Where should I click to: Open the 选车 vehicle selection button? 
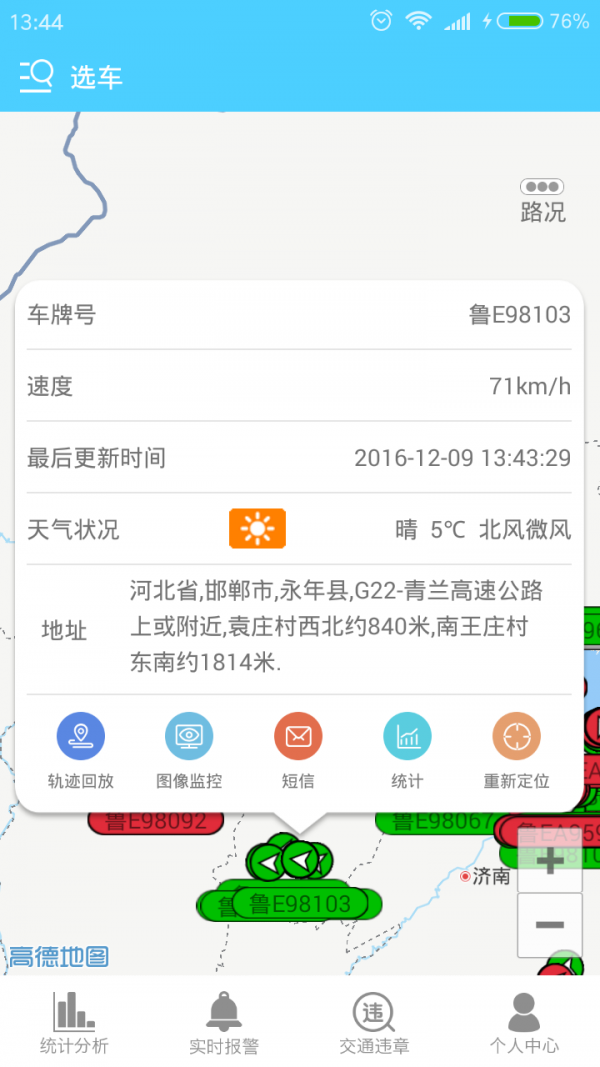click(x=70, y=77)
